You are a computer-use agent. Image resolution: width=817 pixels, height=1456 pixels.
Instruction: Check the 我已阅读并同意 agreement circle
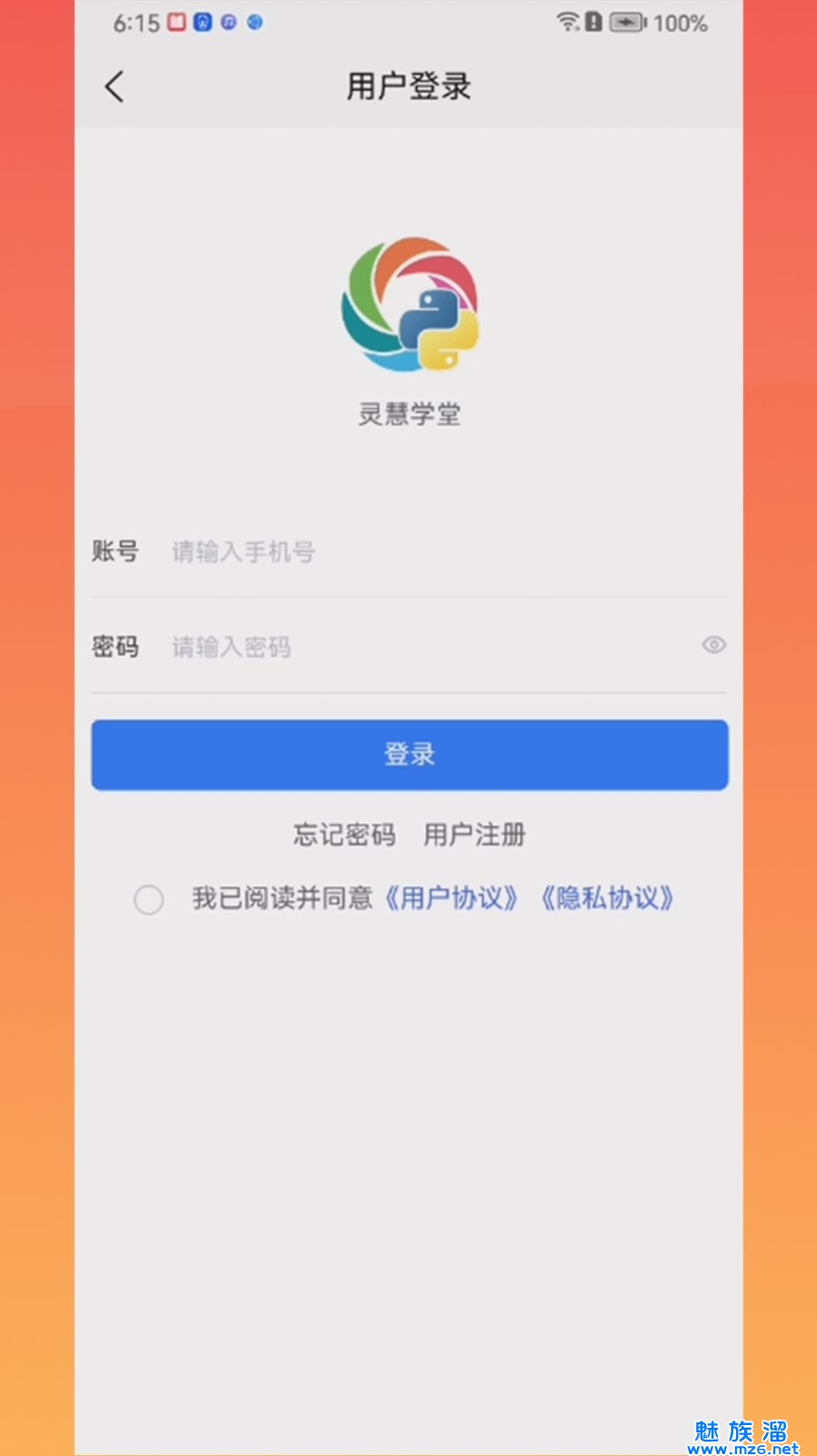(148, 899)
